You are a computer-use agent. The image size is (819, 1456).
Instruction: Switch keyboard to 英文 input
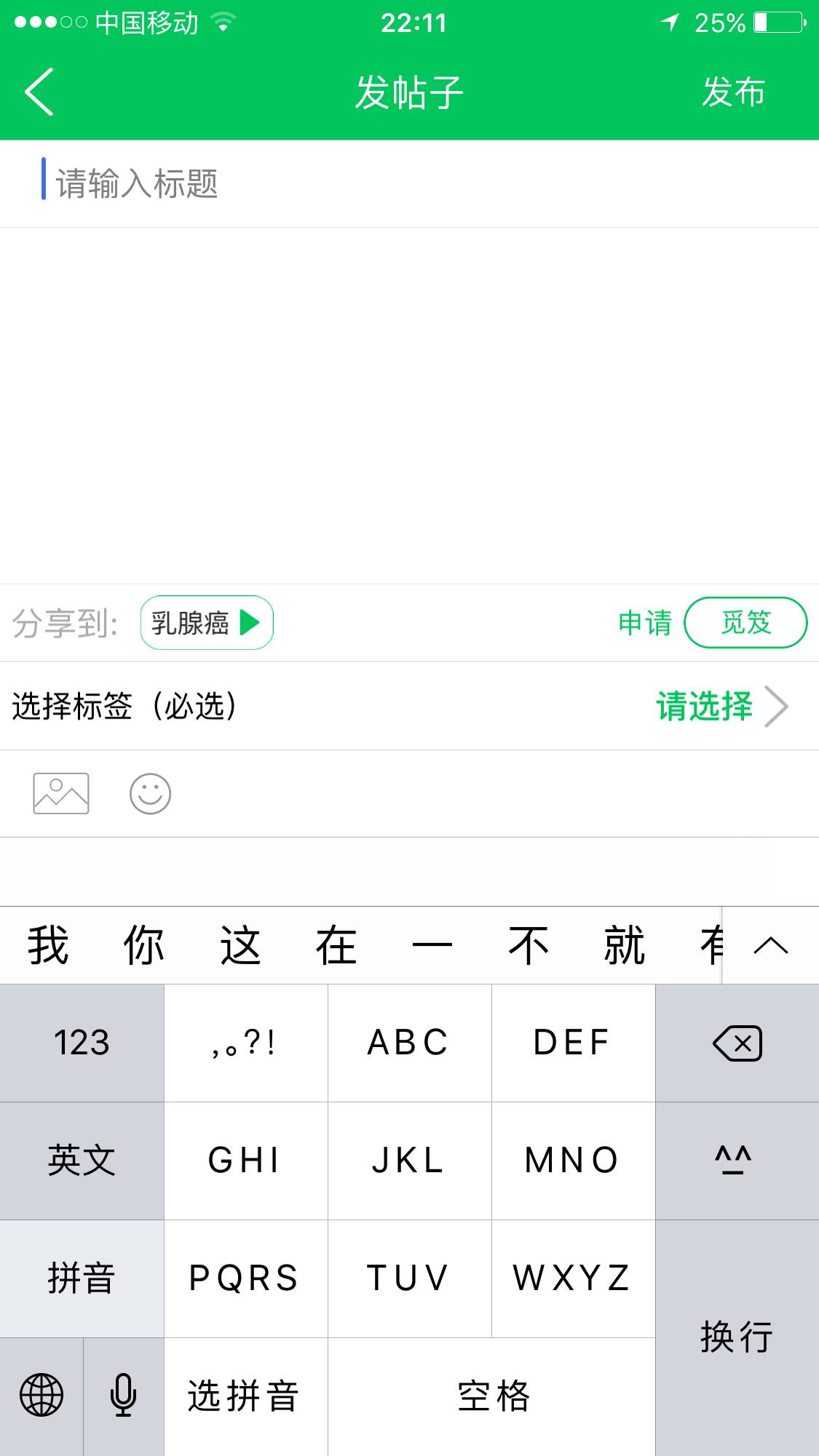(82, 1161)
